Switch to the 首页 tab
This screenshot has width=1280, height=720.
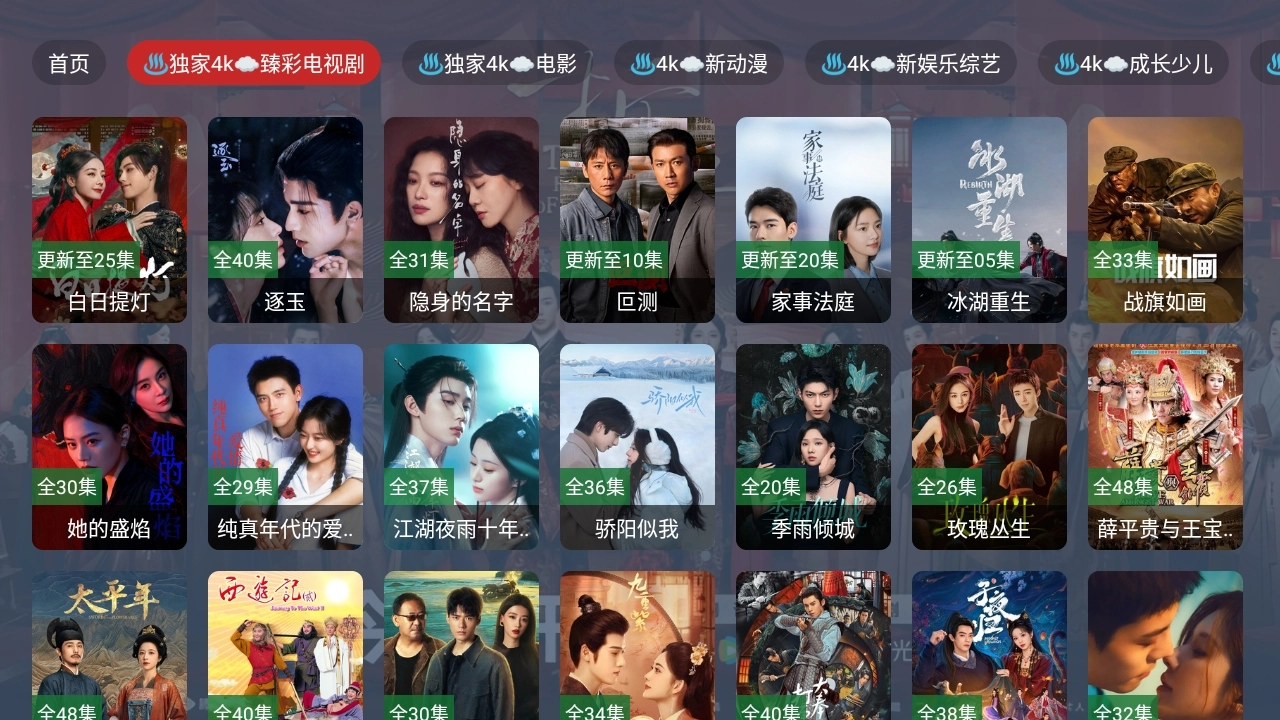(69, 64)
